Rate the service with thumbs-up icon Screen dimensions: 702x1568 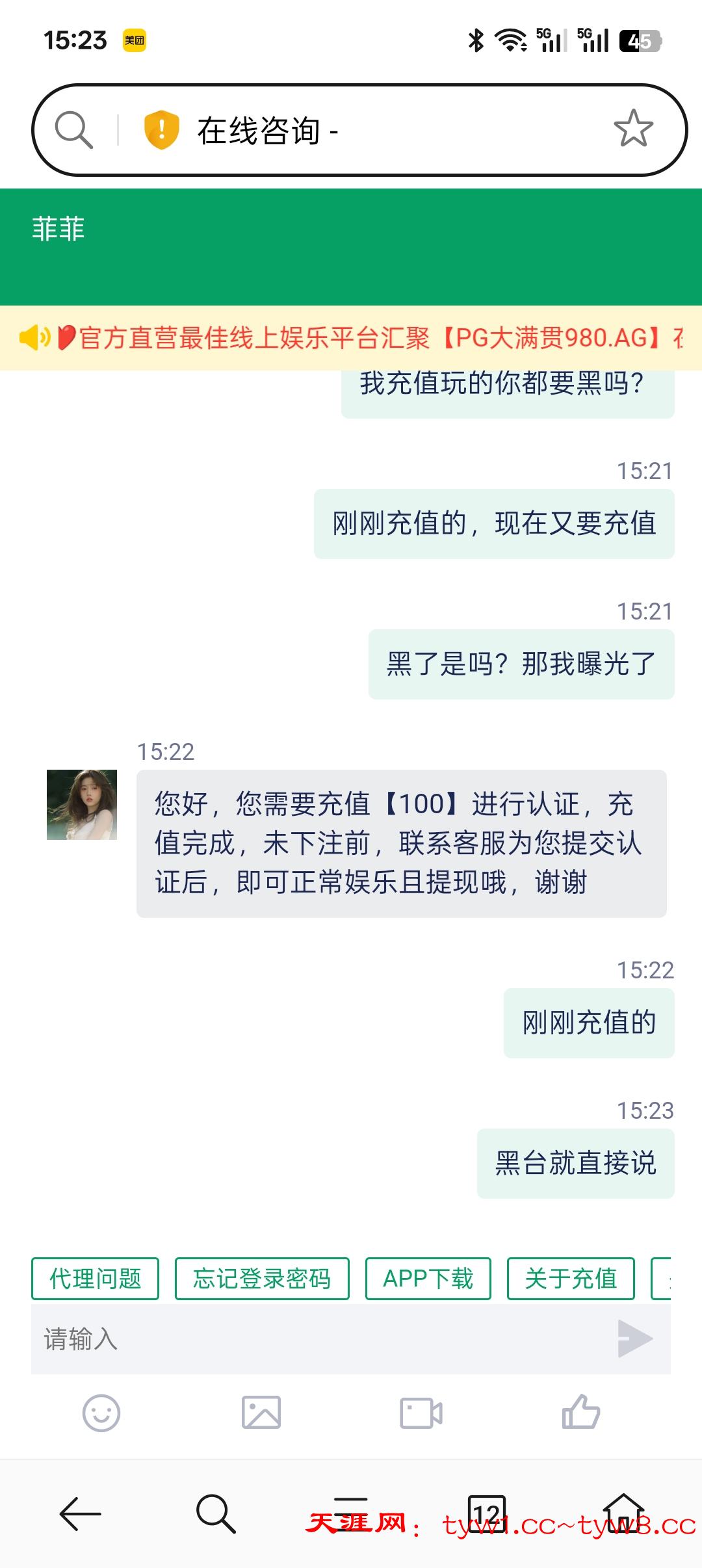(x=580, y=1413)
